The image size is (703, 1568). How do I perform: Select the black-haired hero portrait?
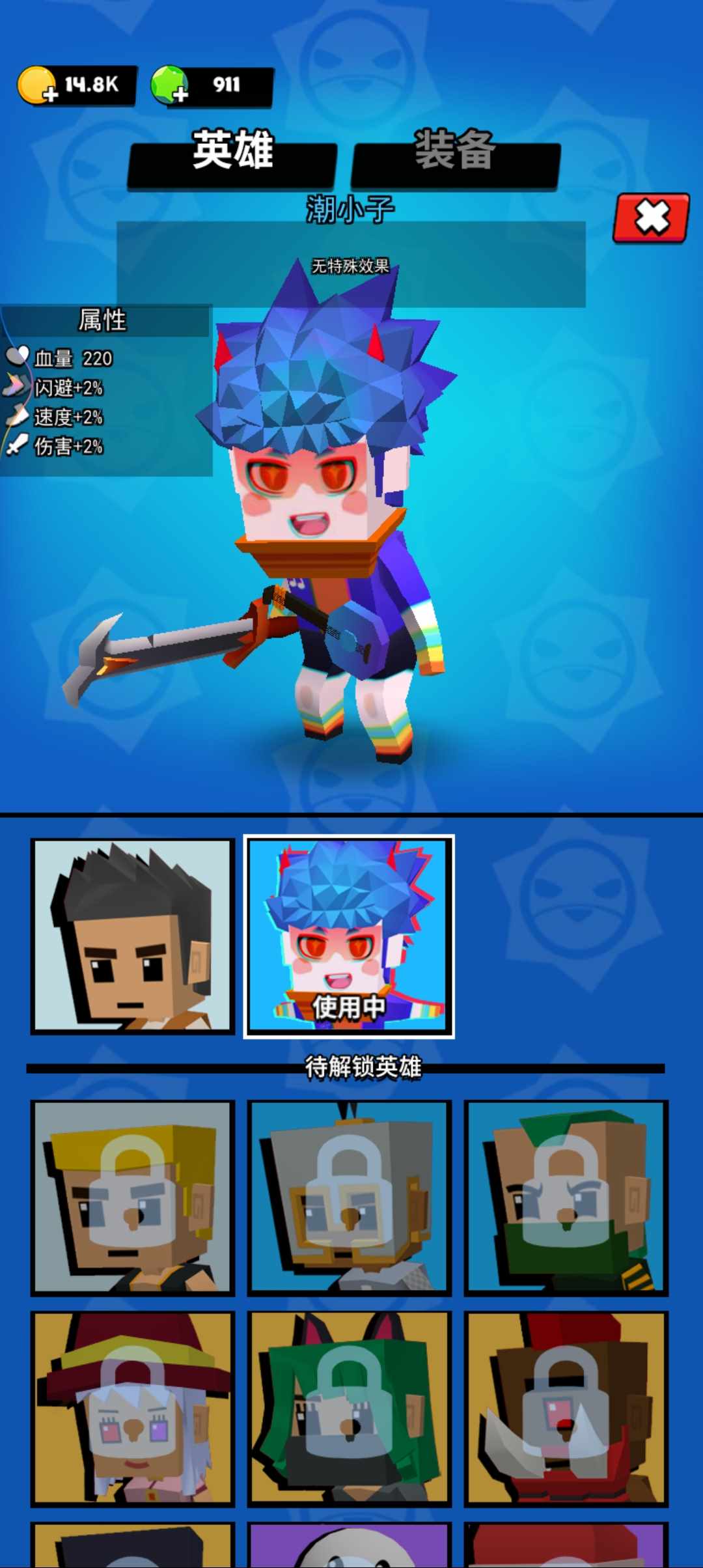[x=133, y=936]
